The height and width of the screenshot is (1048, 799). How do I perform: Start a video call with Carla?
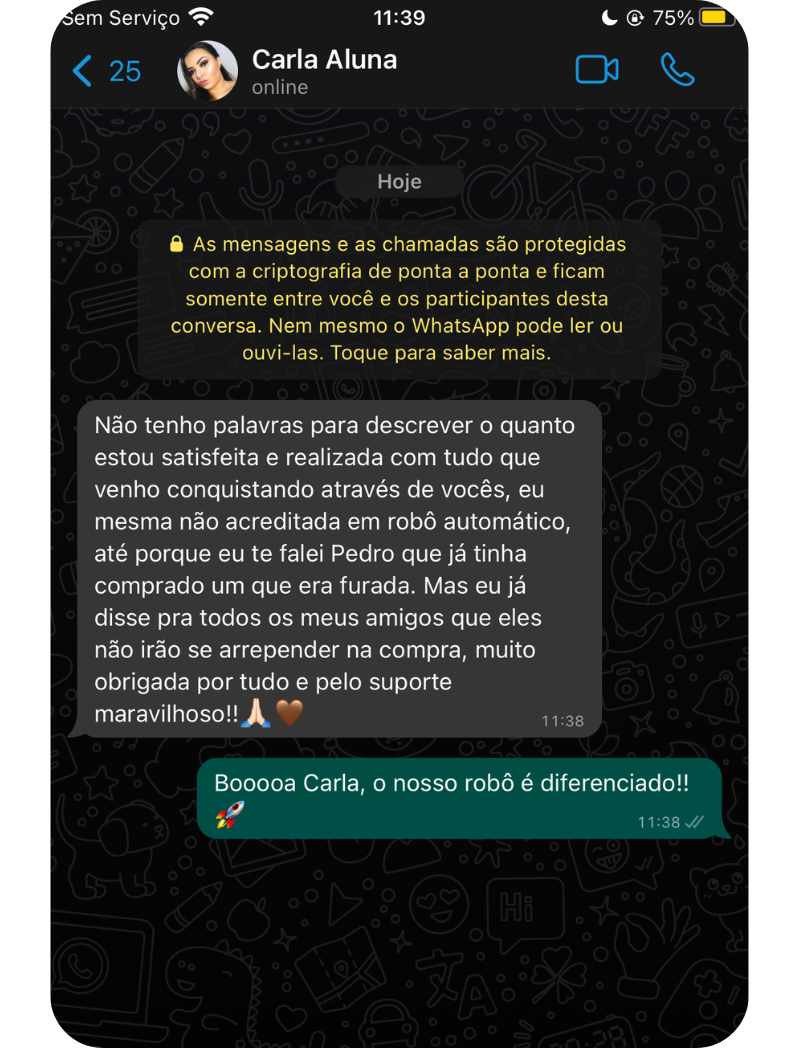(x=597, y=70)
